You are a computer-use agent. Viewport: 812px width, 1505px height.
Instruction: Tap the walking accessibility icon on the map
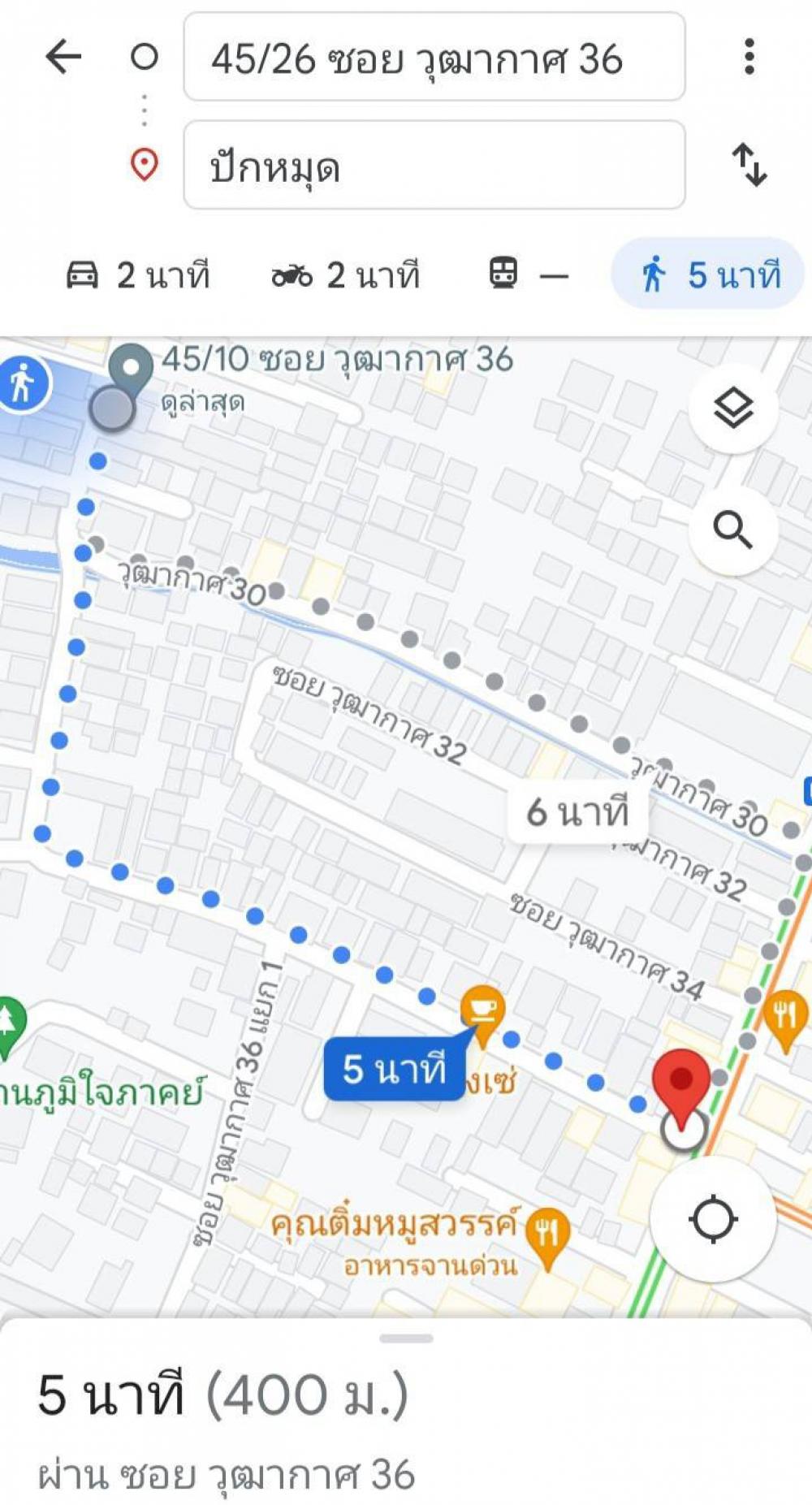coord(24,383)
